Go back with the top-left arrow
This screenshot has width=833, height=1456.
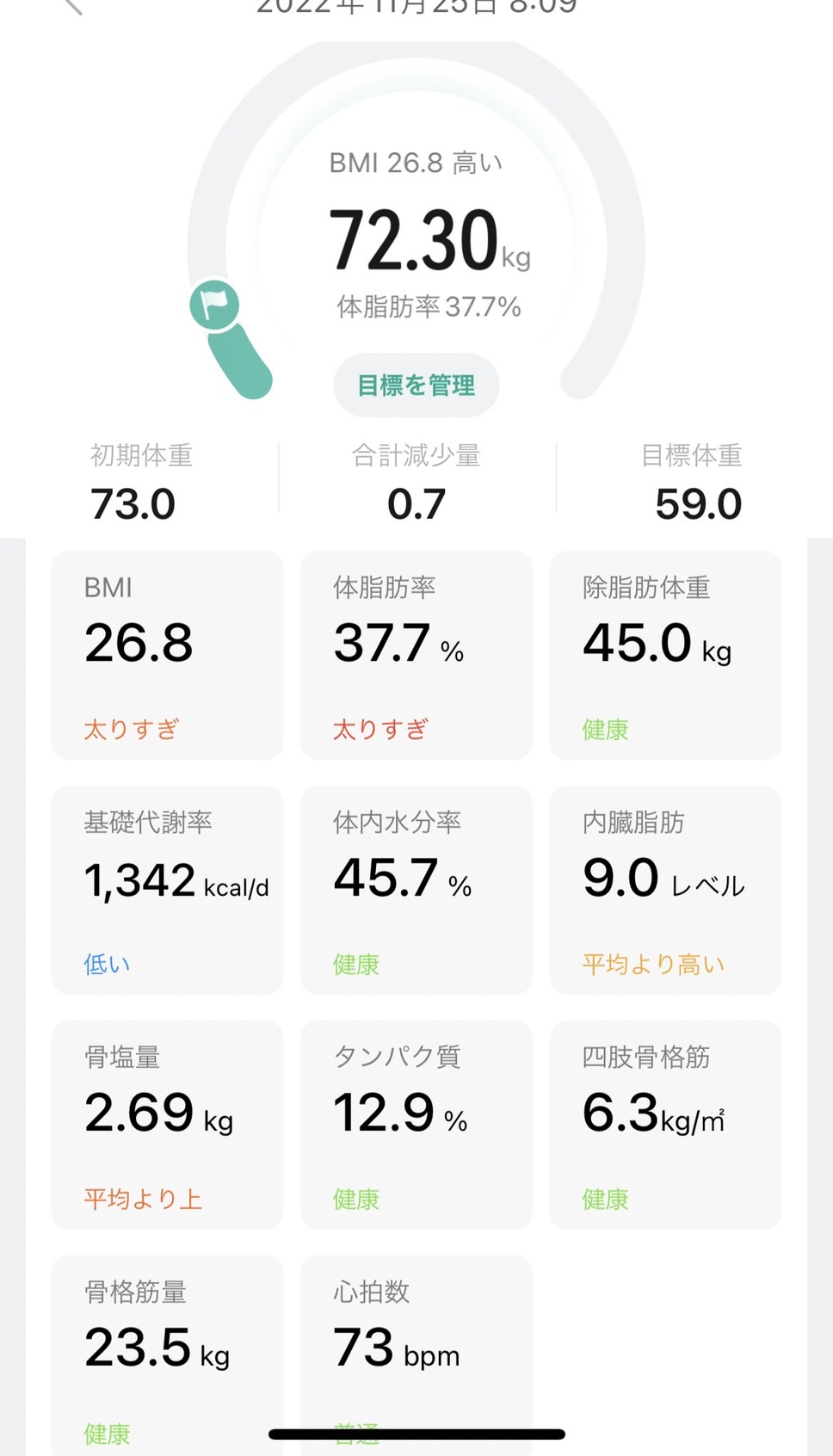pyautogui.click(x=74, y=7)
